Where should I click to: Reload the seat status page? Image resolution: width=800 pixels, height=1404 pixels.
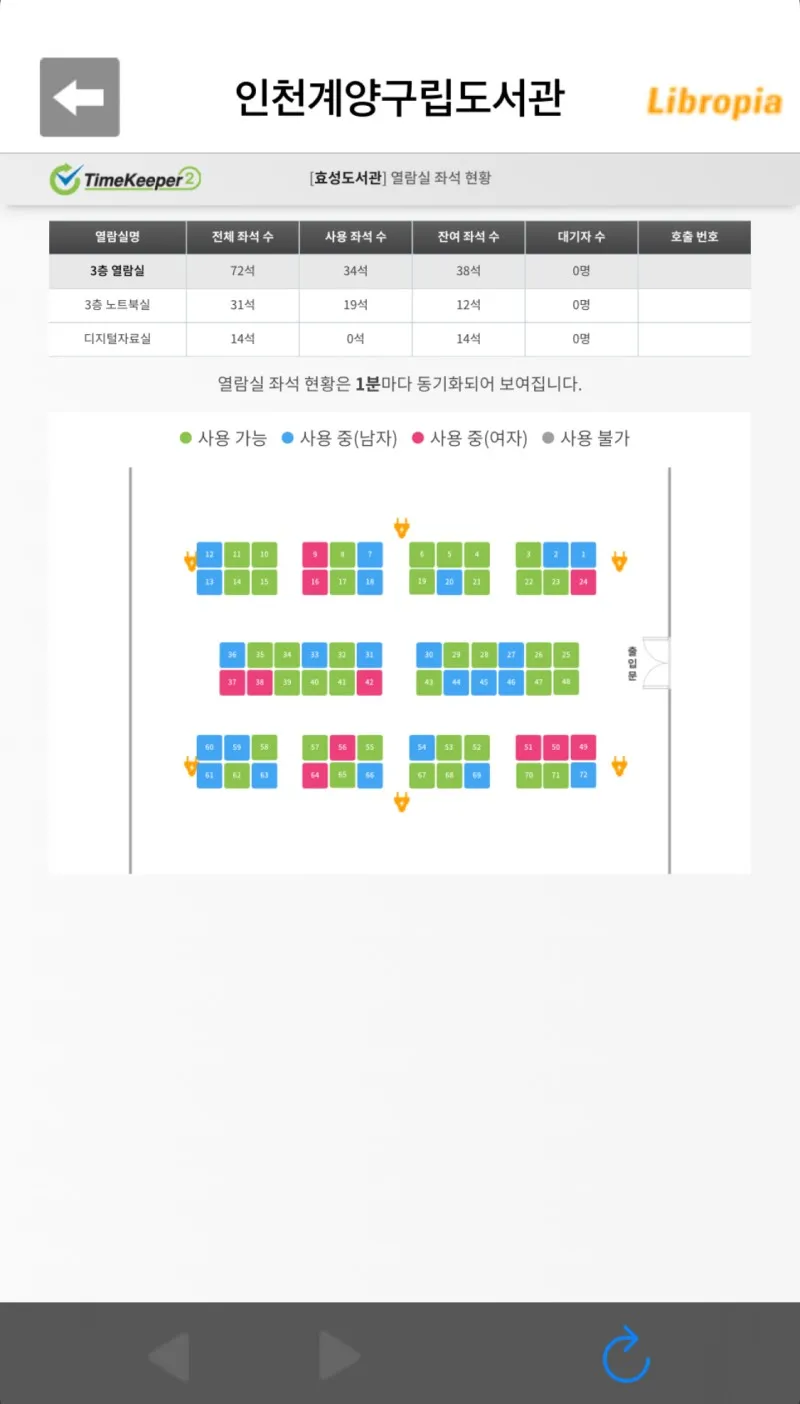tap(626, 1355)
